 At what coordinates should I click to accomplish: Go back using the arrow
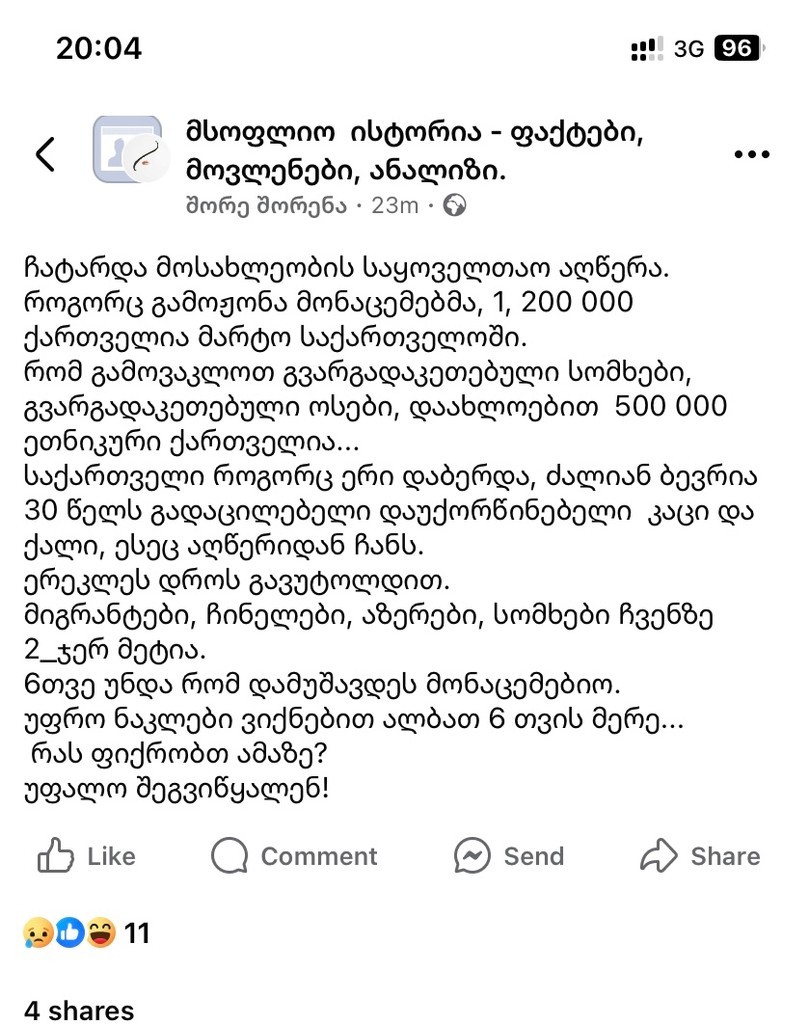[45, 154]
